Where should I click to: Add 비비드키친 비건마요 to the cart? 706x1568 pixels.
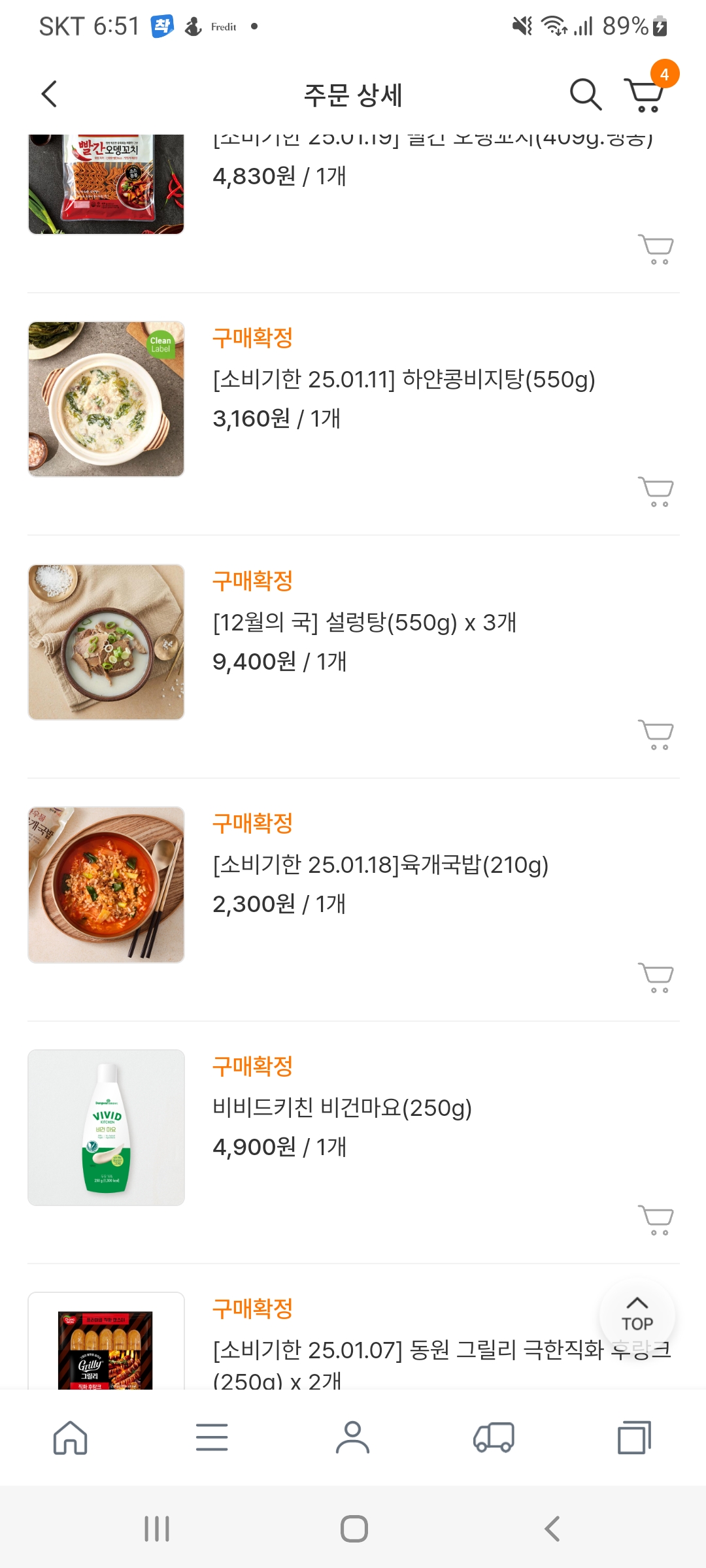[656, 1220]
